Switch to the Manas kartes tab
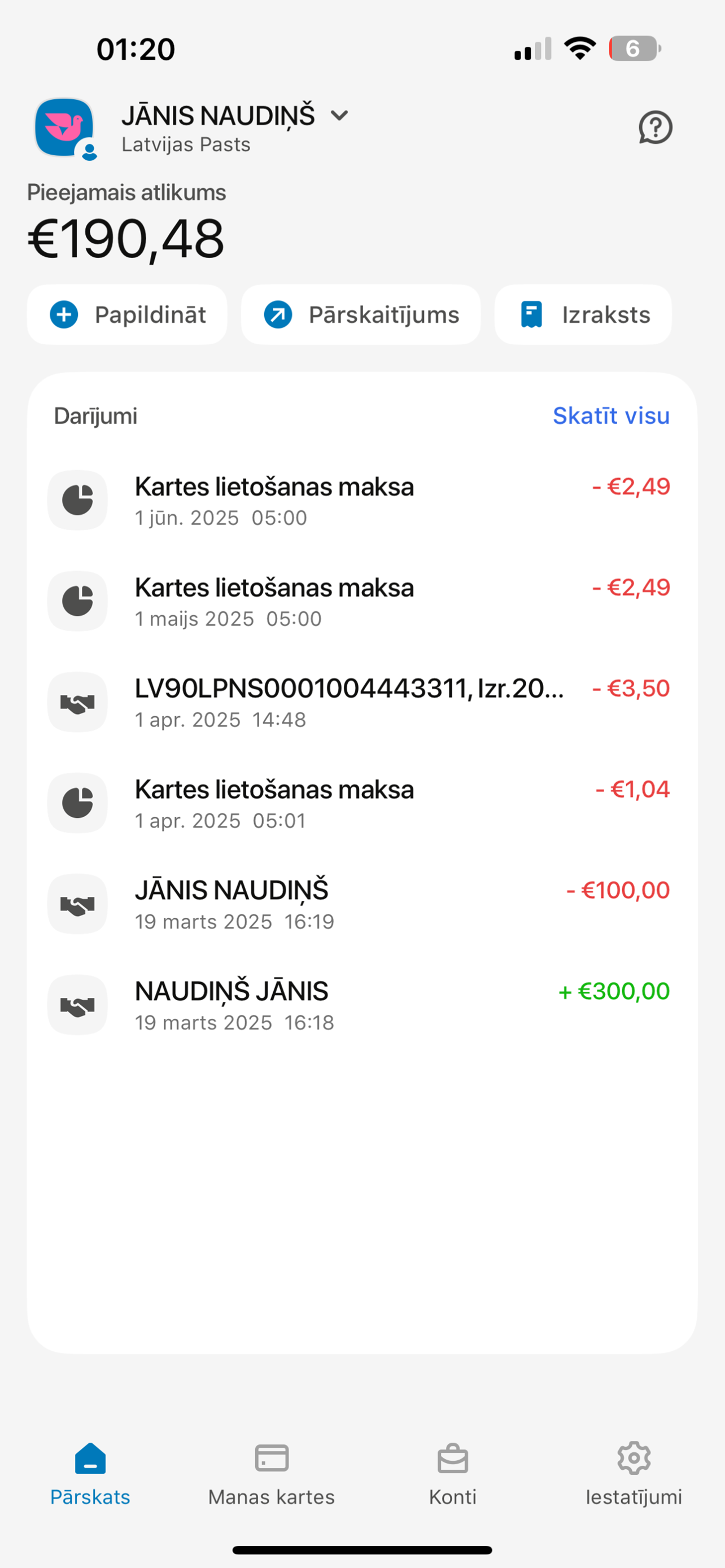 (272, 1473)
